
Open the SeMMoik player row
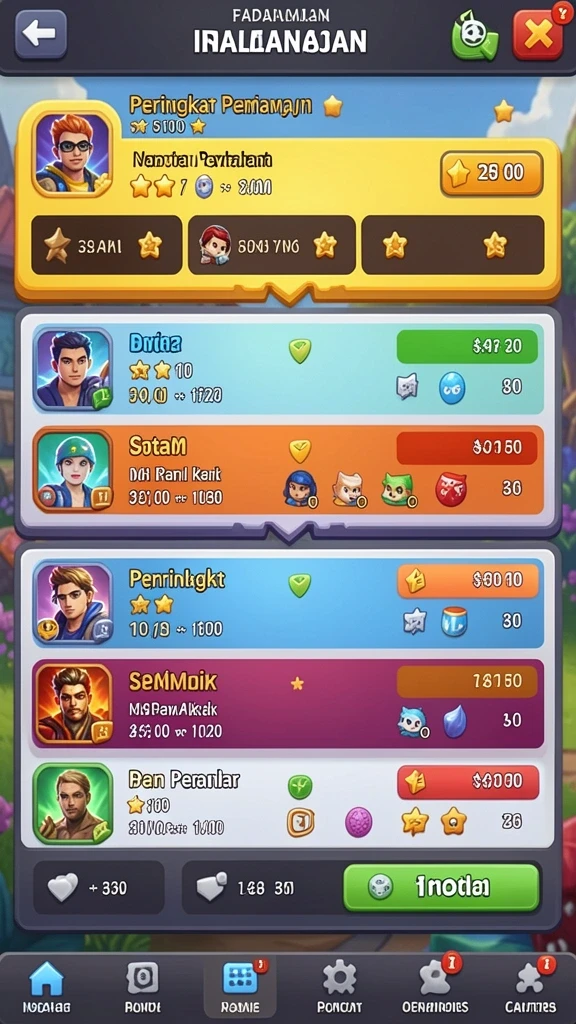(288, 704)
